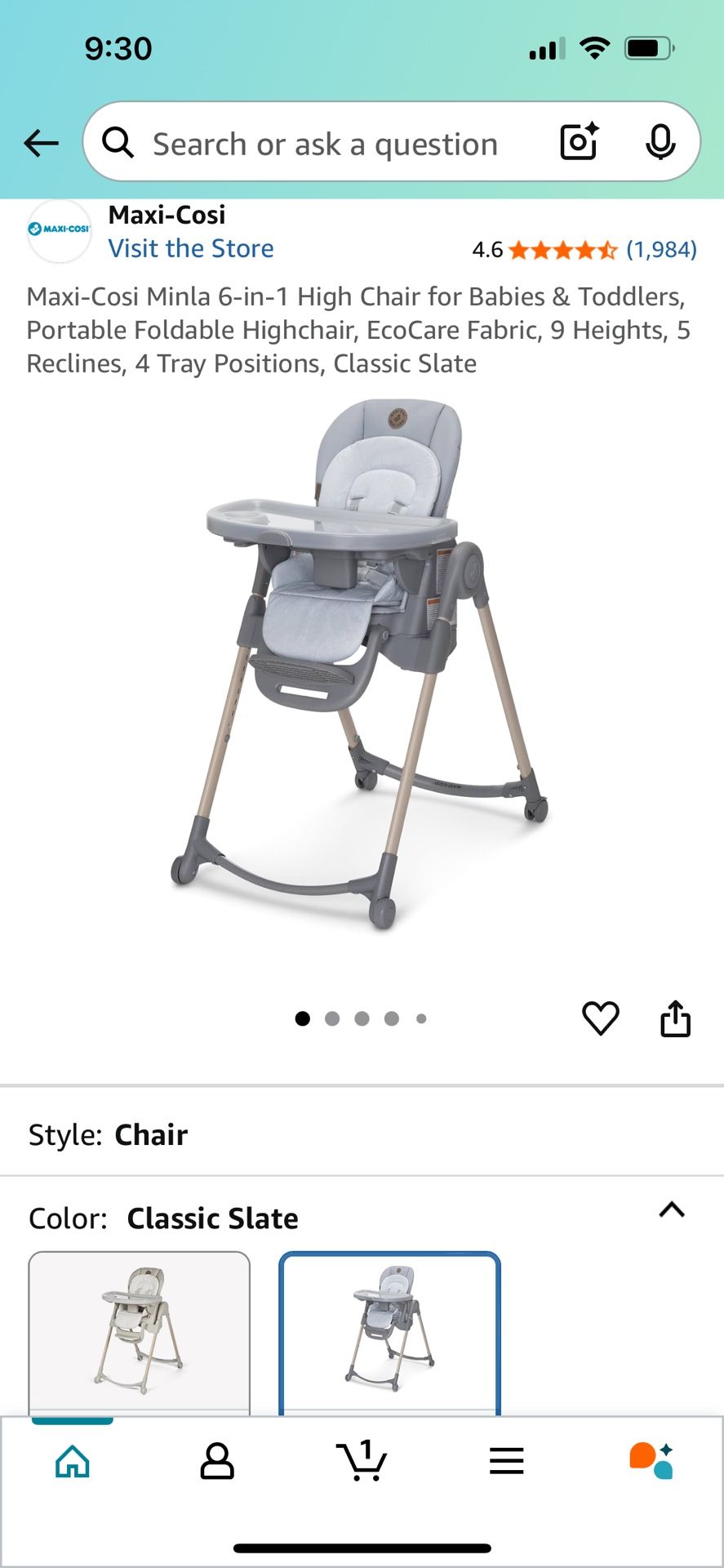Open the account profile tab
The width and height of the screenshot is (724, 1568).
click(x=217, y=1461)
